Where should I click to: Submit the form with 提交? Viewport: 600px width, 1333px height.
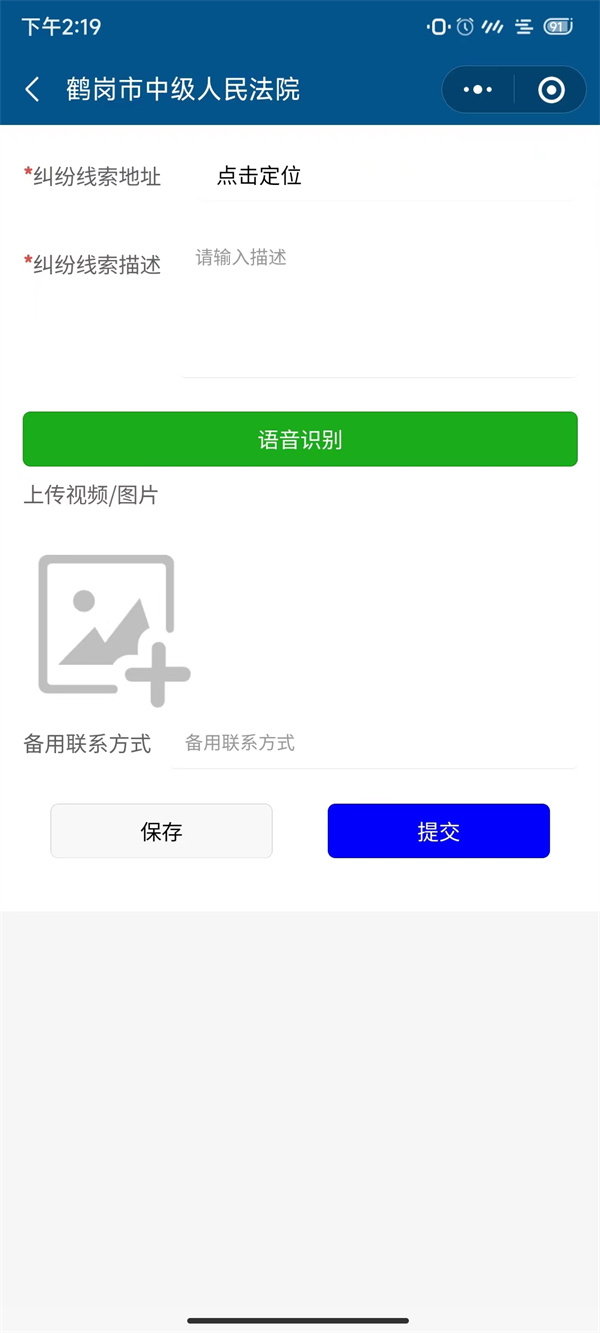click(438, 831)
